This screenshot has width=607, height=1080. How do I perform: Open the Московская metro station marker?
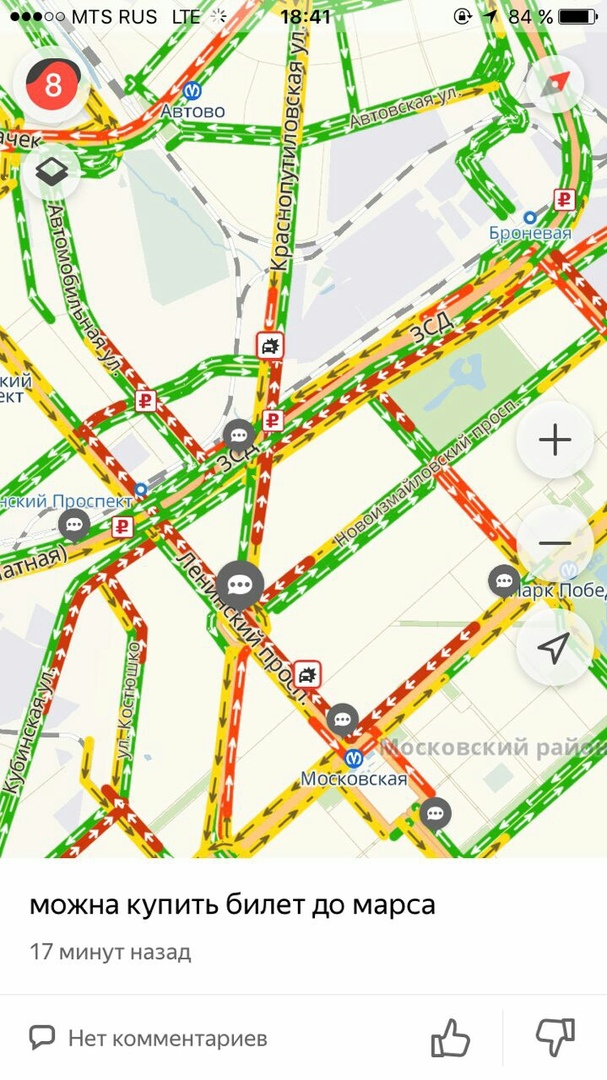point(352,759)
